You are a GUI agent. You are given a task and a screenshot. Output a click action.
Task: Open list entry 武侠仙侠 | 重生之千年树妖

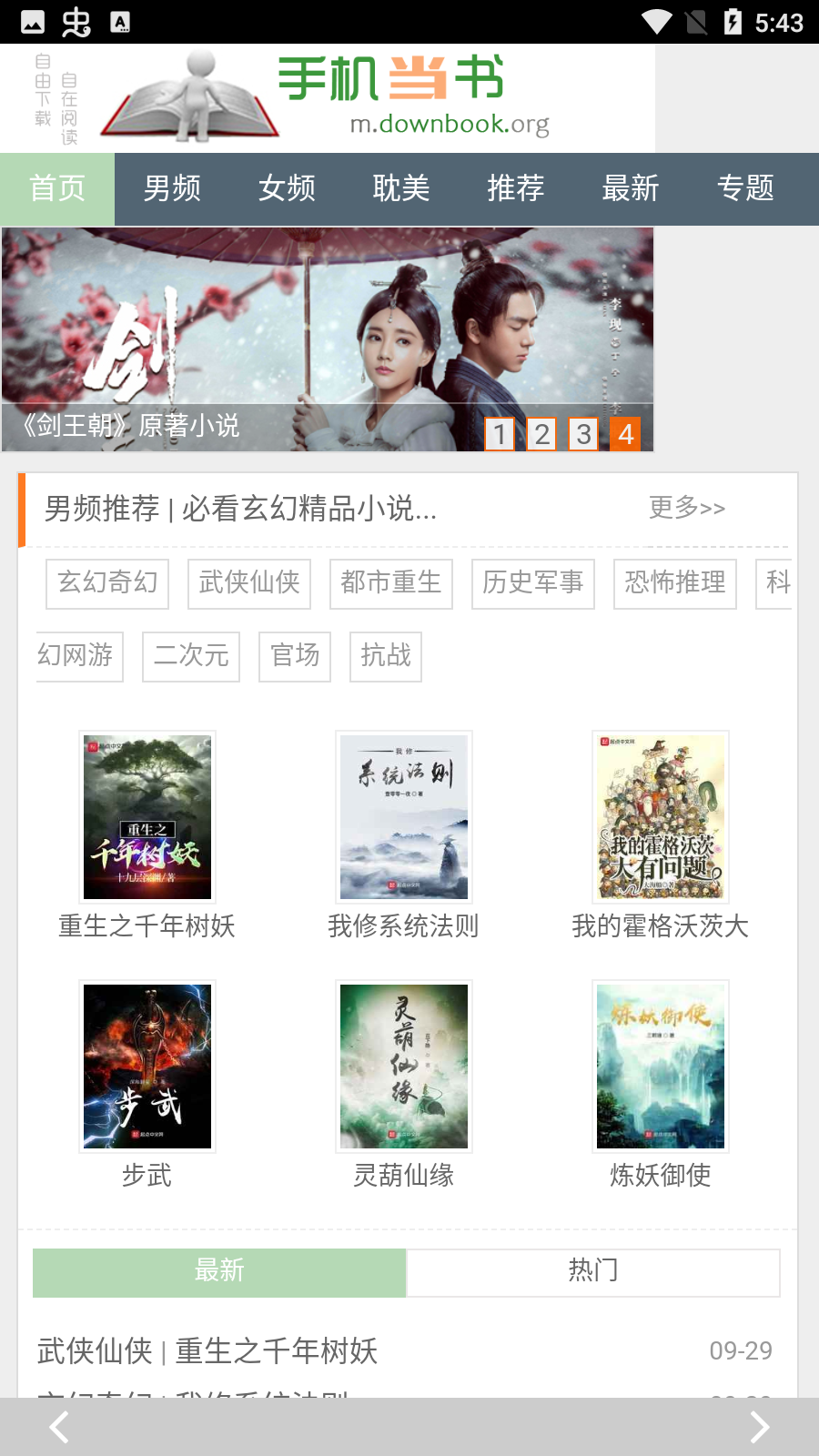[x=207, y=1351]
